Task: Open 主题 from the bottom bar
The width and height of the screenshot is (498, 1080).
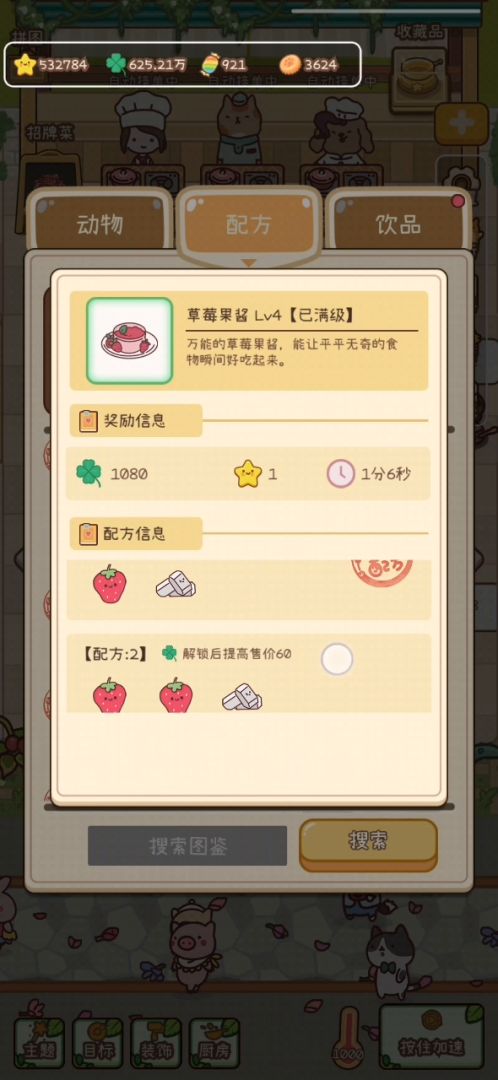Action: click(x=39, y=1042)
